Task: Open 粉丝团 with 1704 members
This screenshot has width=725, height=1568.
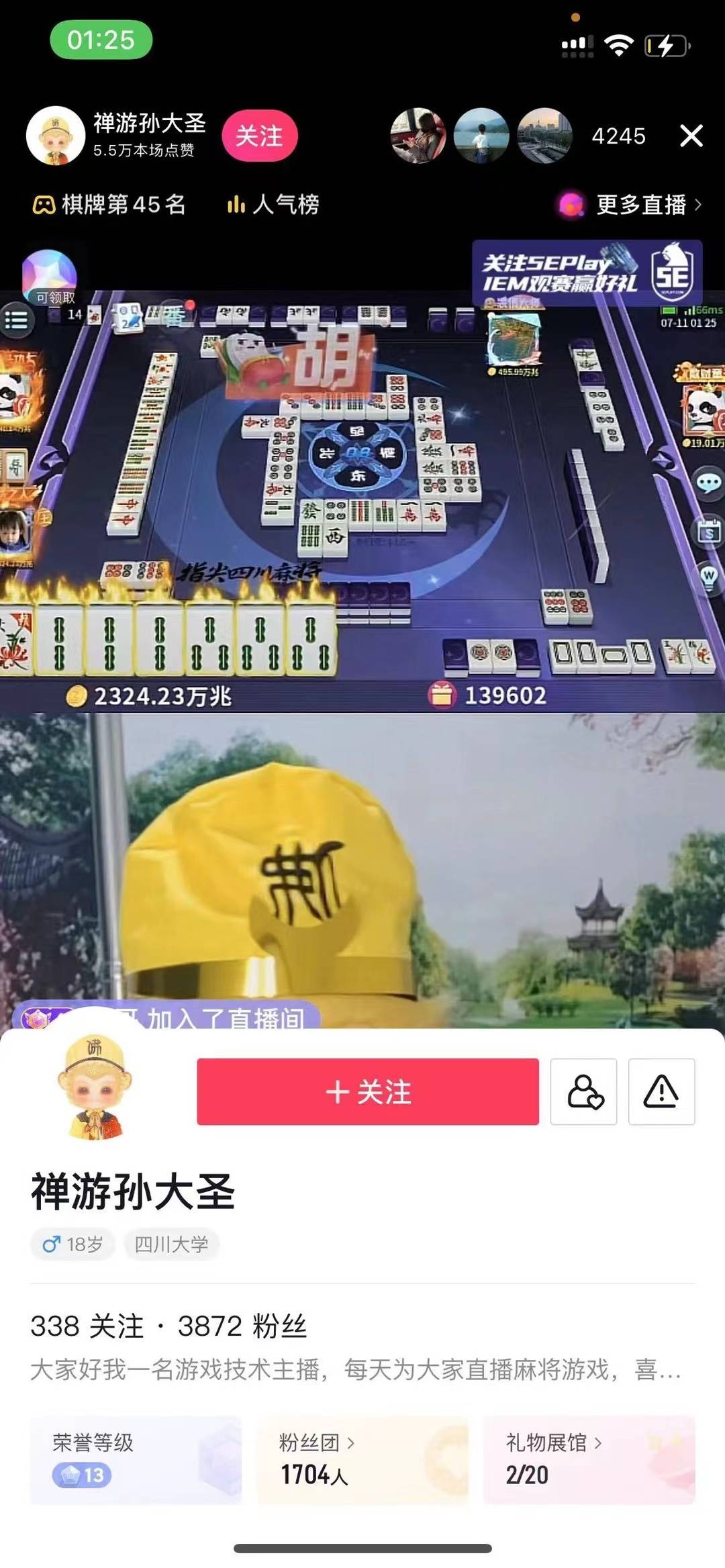Action: click(362, 1459)
